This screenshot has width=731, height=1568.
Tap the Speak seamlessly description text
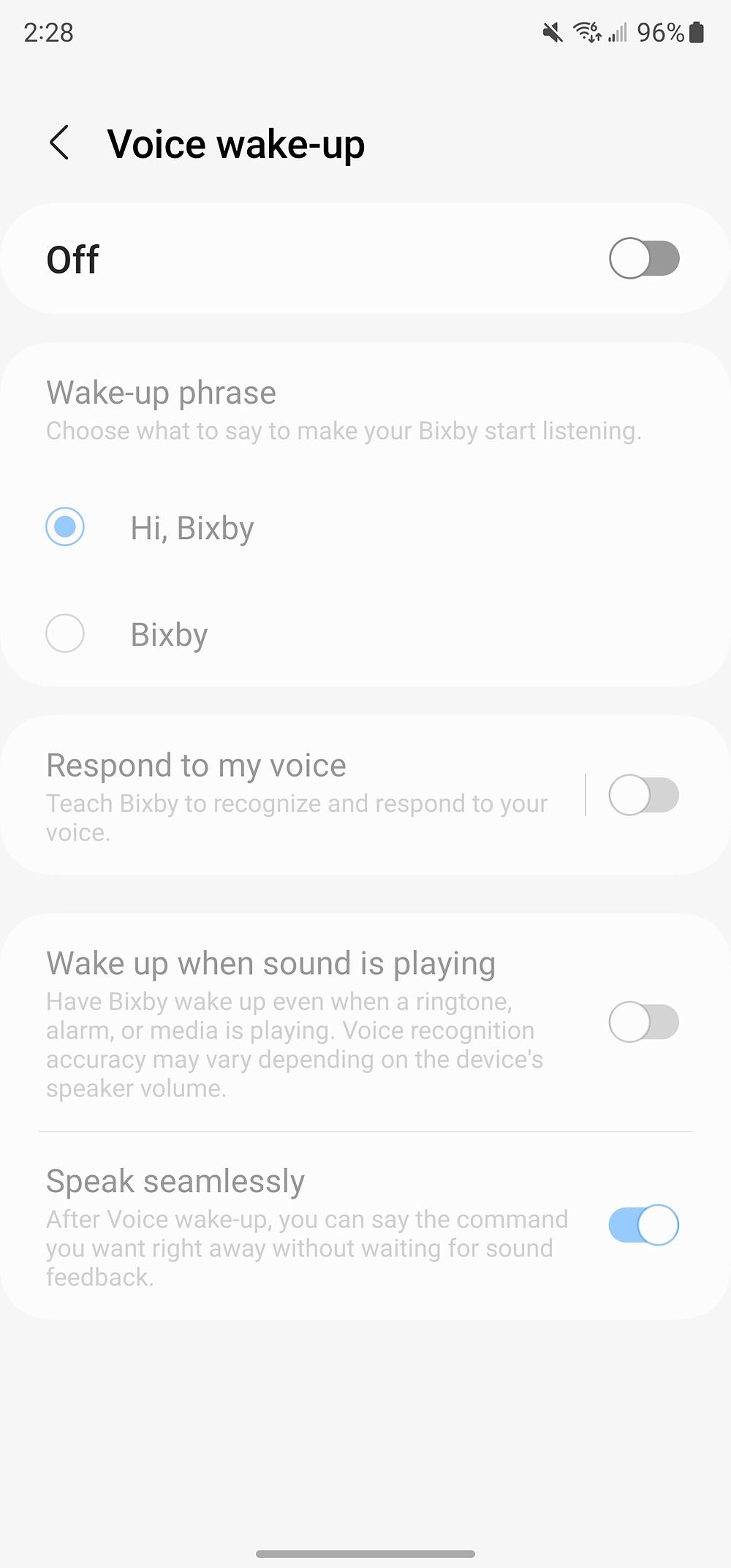[x=306, y=1248]
